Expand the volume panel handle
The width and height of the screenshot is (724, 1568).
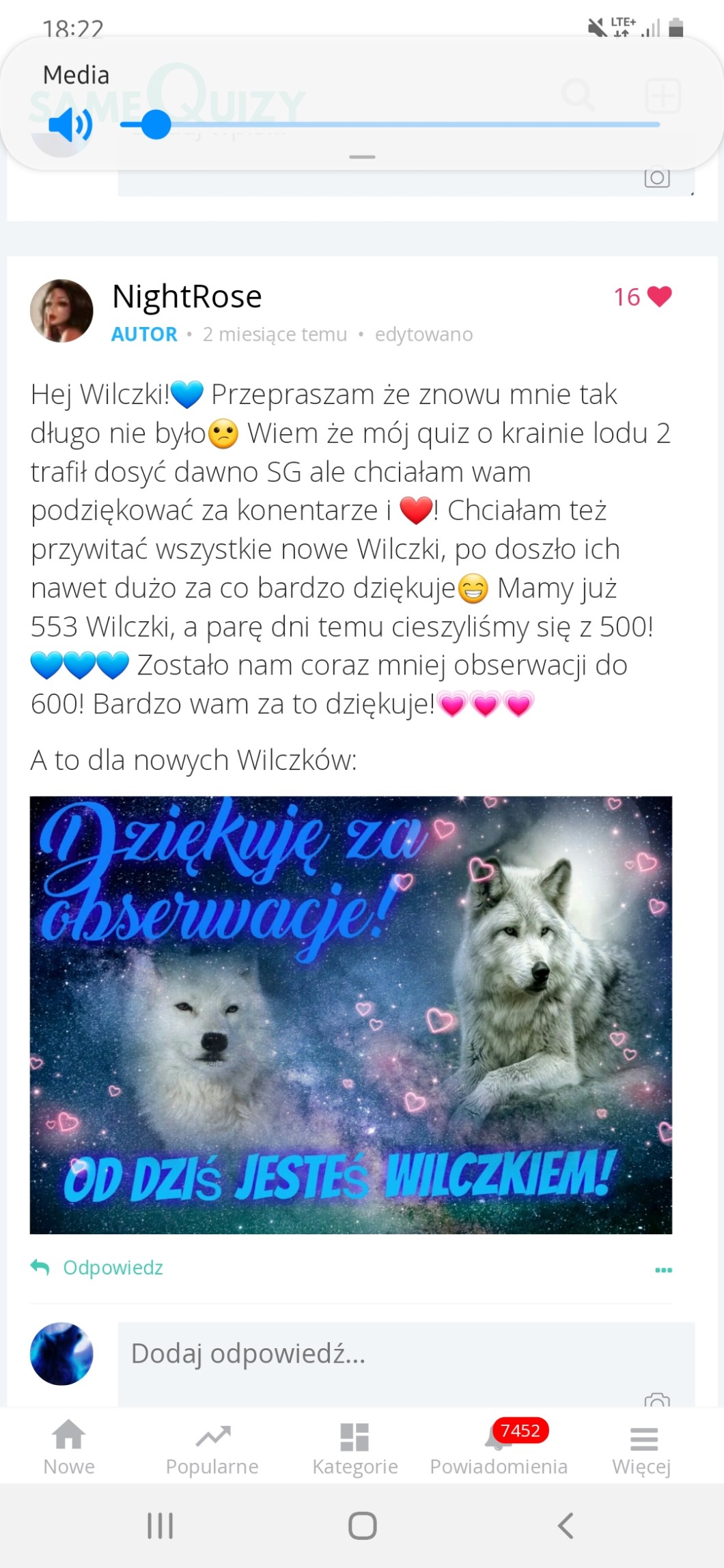(362, 157)
